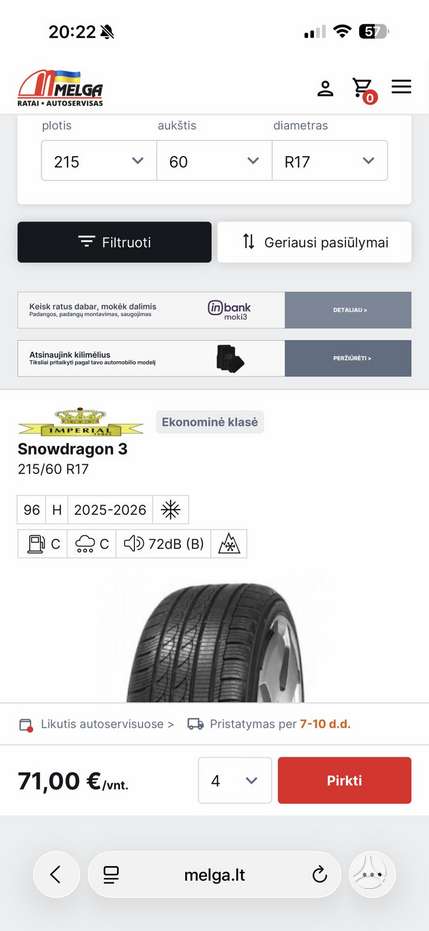Image resolution: width=429 pixels, height=931 pixels.
Task: Open the browser page-options icon beside melga.lt
Action: coord(111,875)
